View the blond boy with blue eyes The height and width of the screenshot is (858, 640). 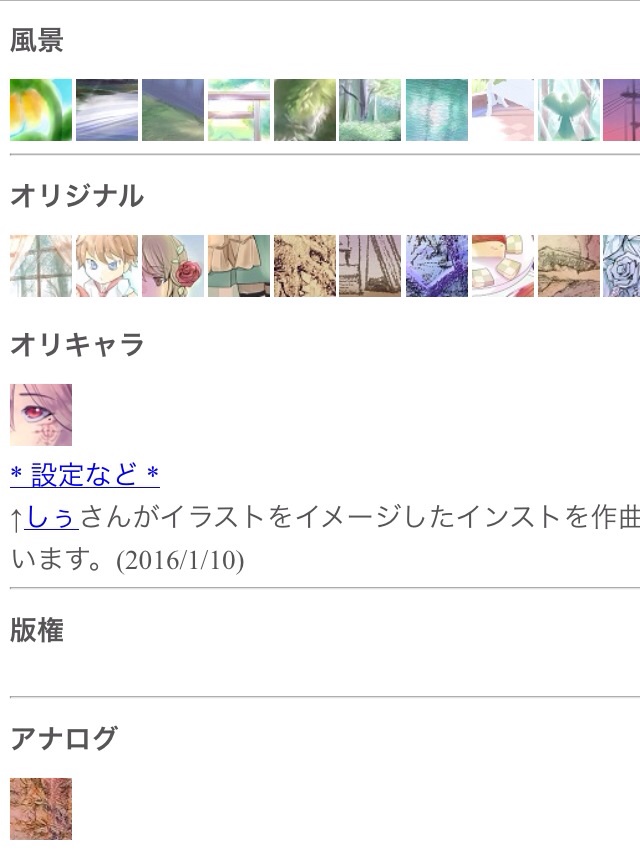point(107,266)
